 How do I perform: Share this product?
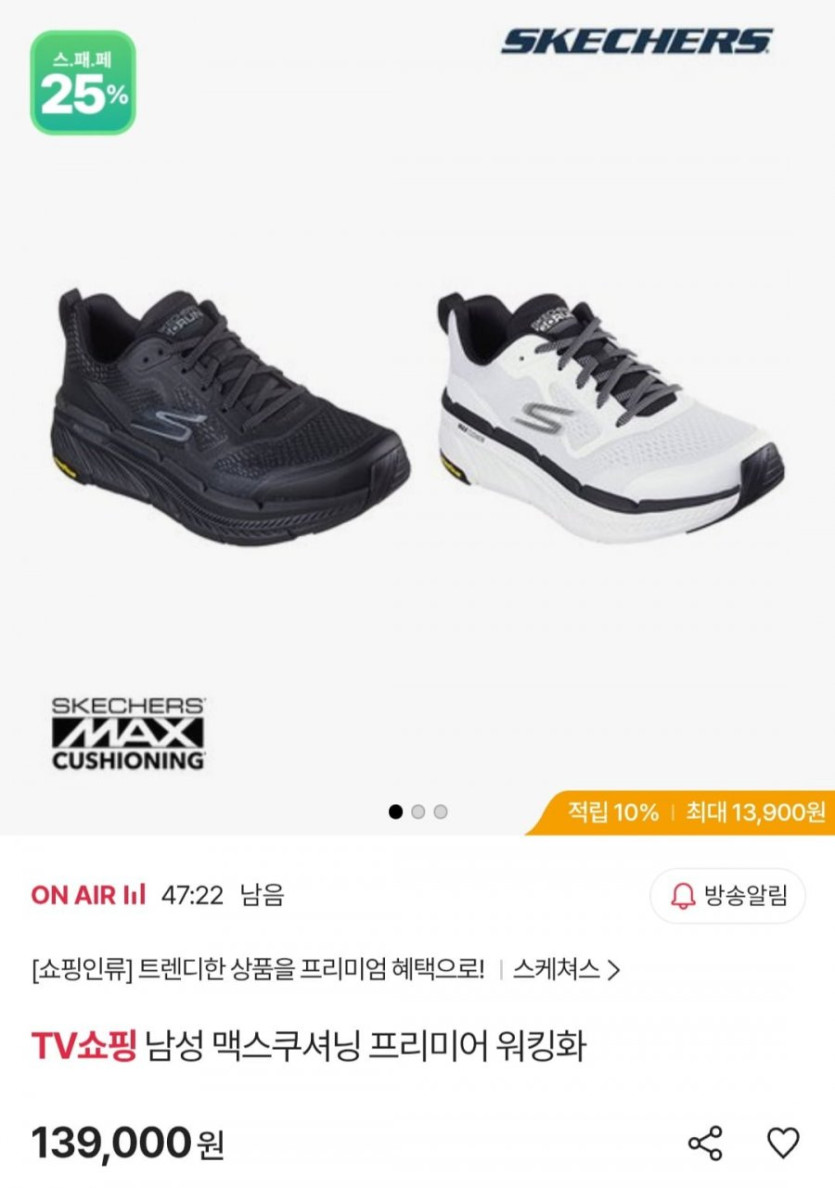coord(705,1144)
